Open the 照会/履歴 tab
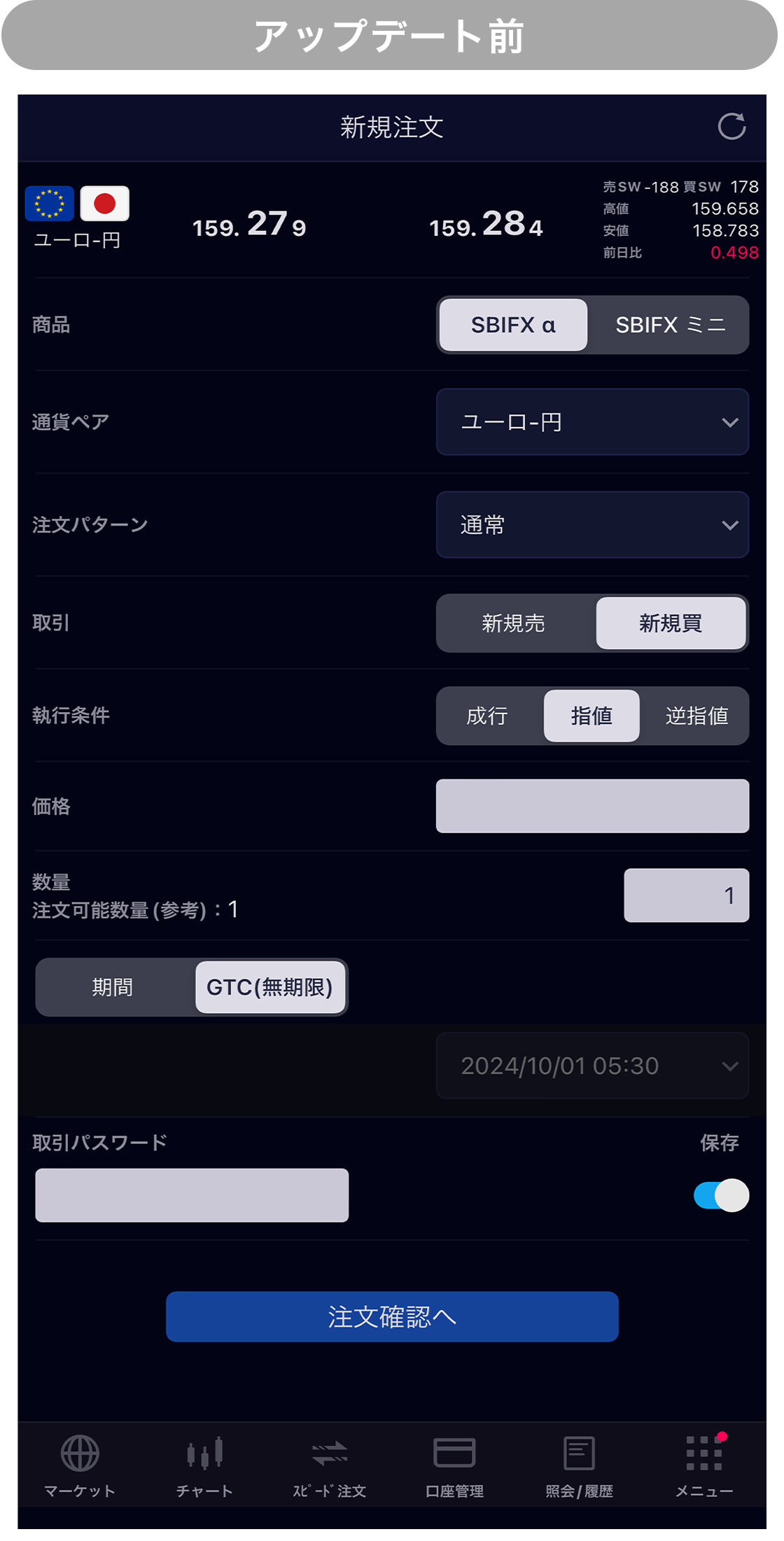The height and width of the screenshot is (1541, 784). pyautogui.click(x=579, y=1466)
